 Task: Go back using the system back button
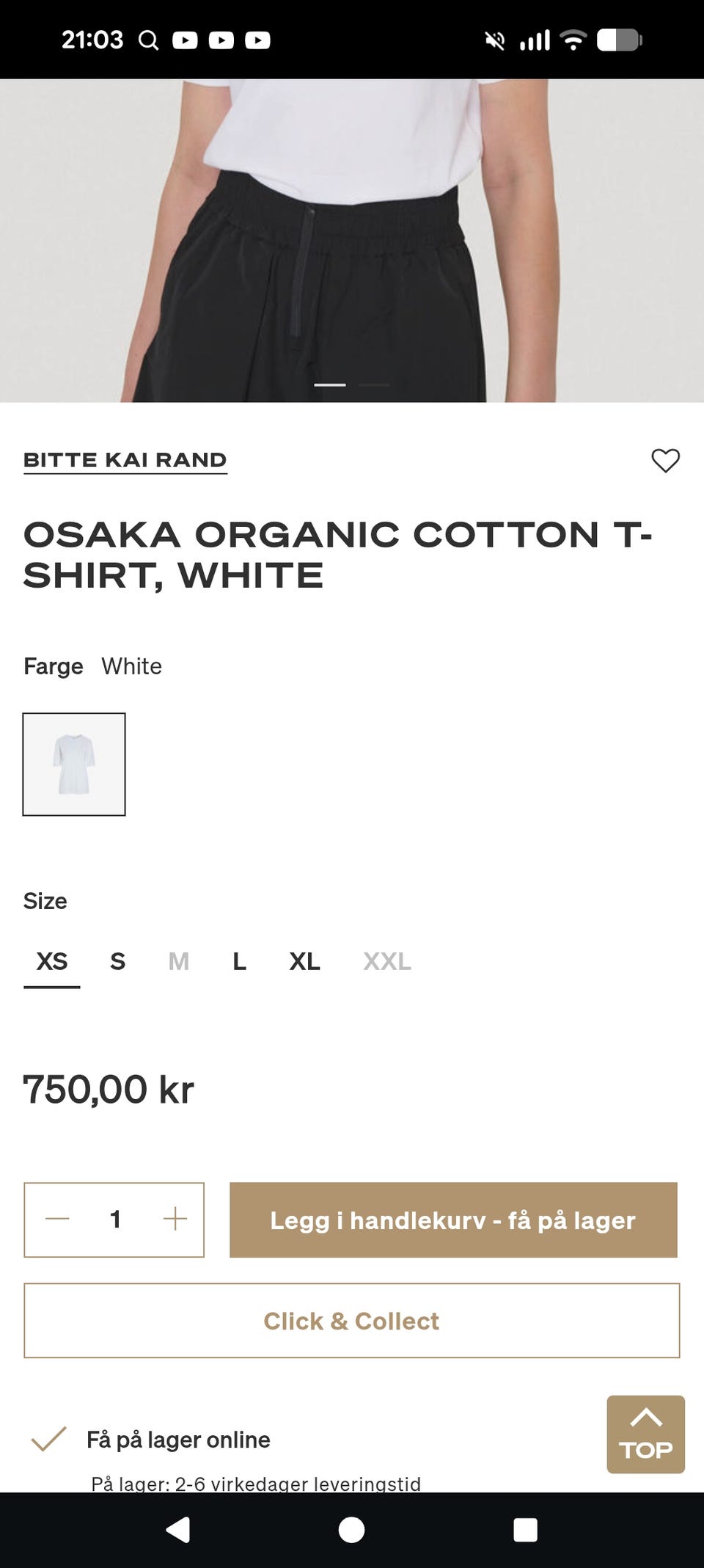[178, 1530]
